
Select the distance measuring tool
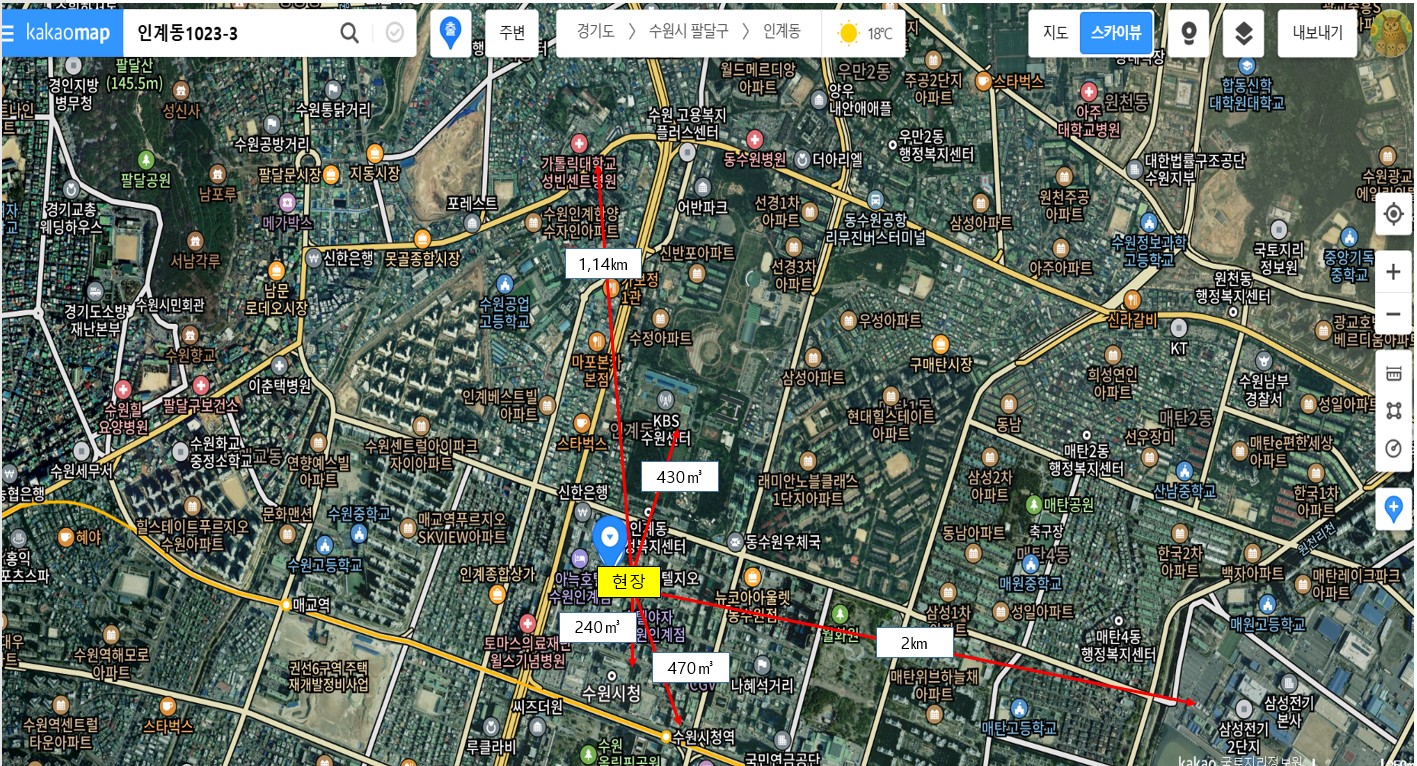1394,373
